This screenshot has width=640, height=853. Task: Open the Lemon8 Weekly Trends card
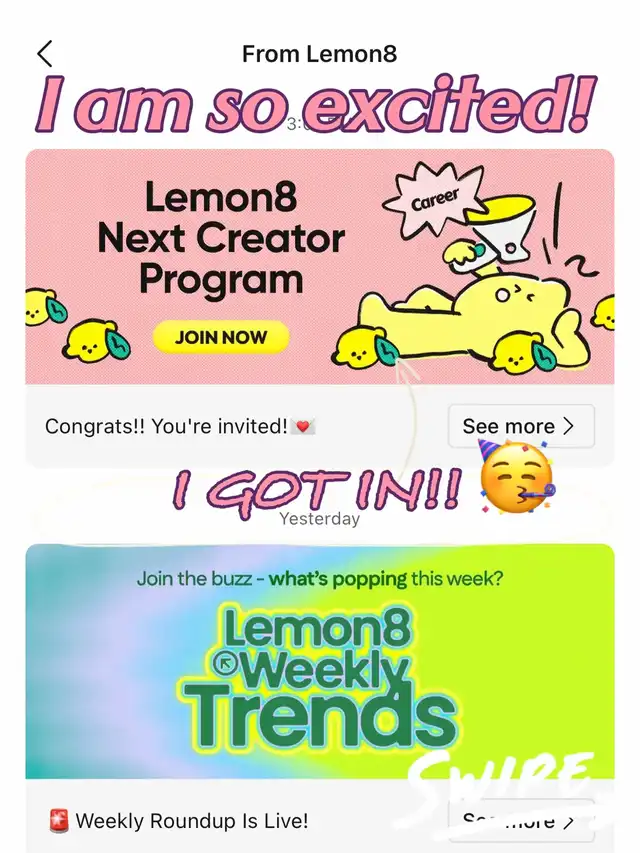pos(319,662)
